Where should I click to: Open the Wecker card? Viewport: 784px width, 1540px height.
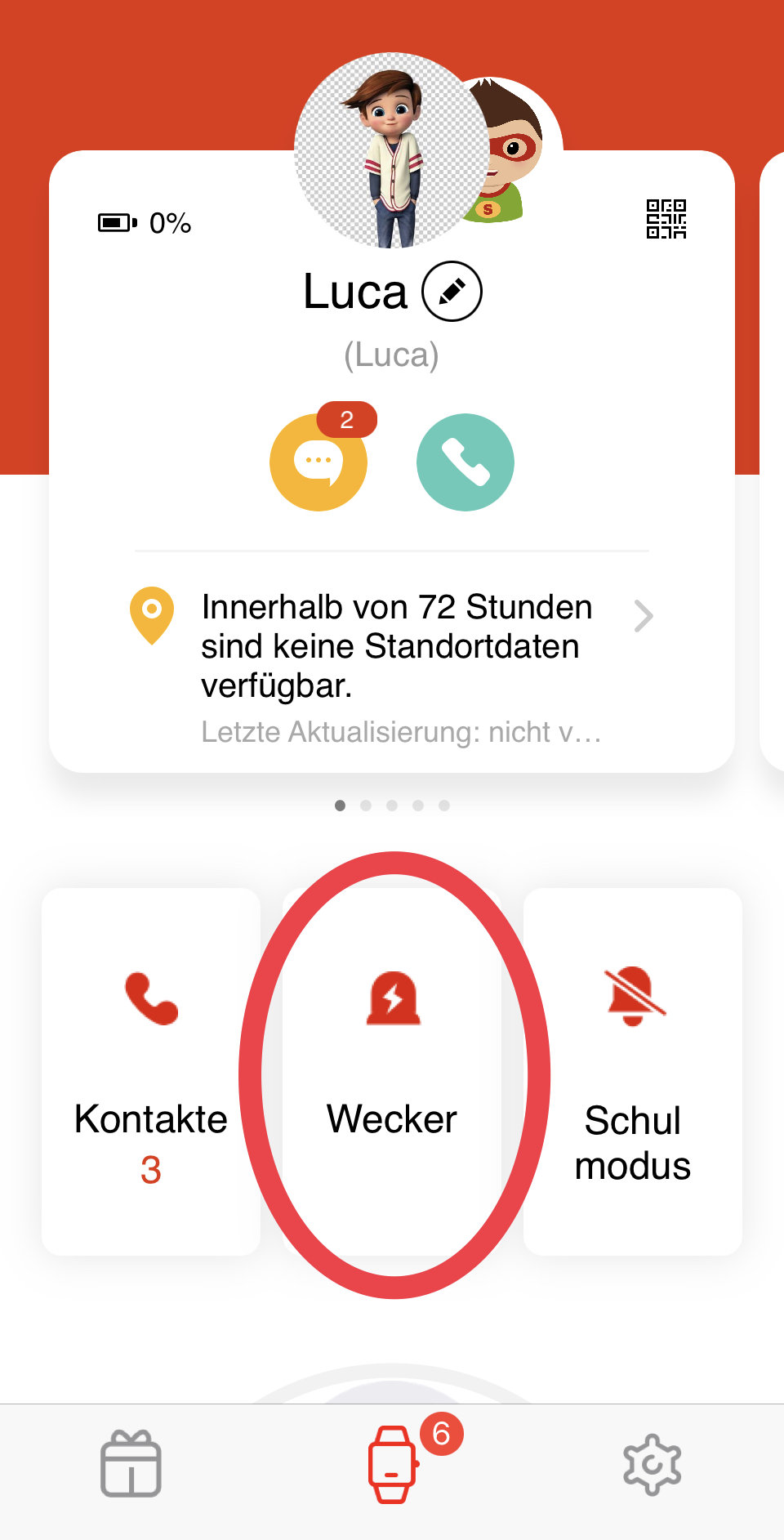[392, 1071]
